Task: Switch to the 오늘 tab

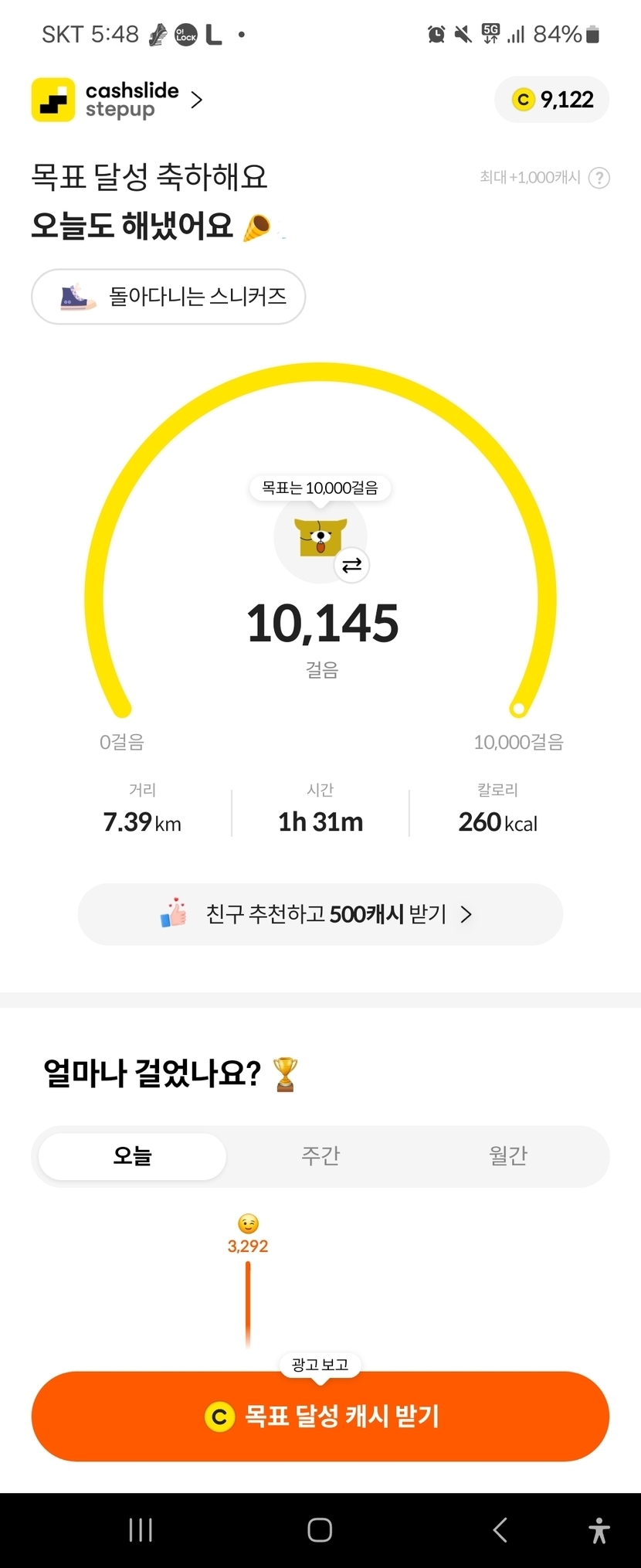Action: pos(132,1156)
